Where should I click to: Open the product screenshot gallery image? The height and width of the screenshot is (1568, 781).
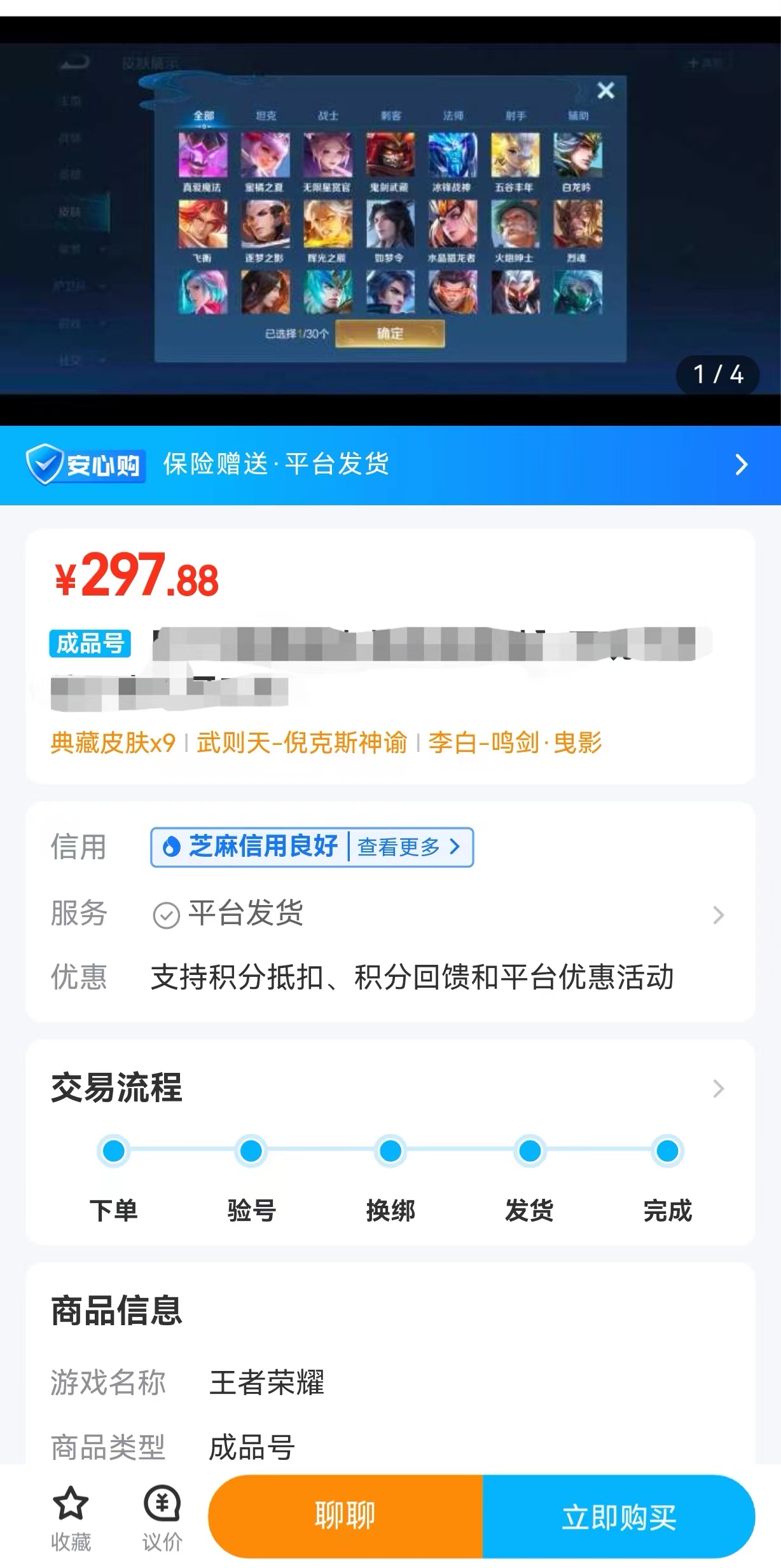point(390,219)
